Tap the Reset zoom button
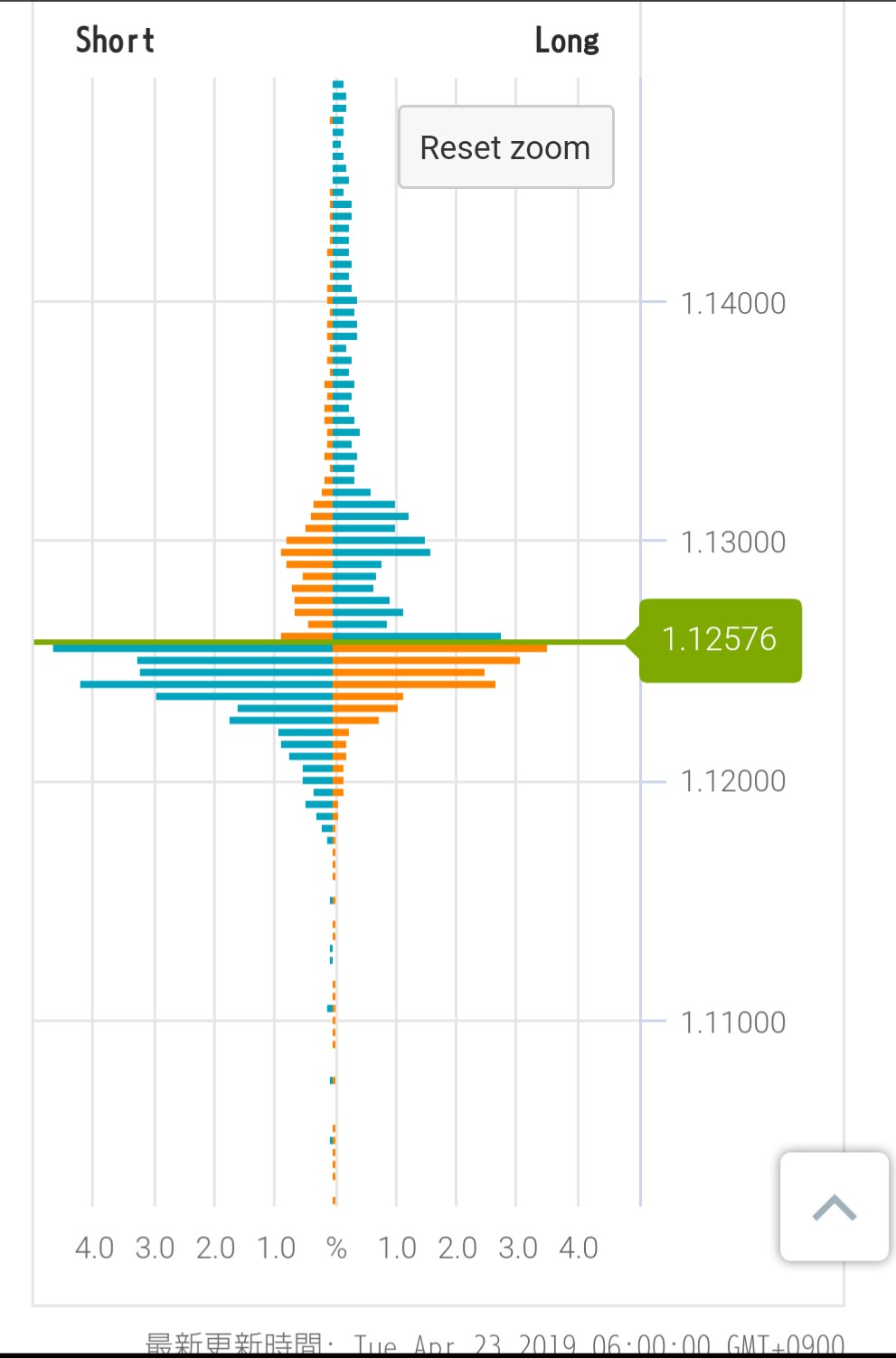This screenshot has height=1358, width=896. click(505, 147)
